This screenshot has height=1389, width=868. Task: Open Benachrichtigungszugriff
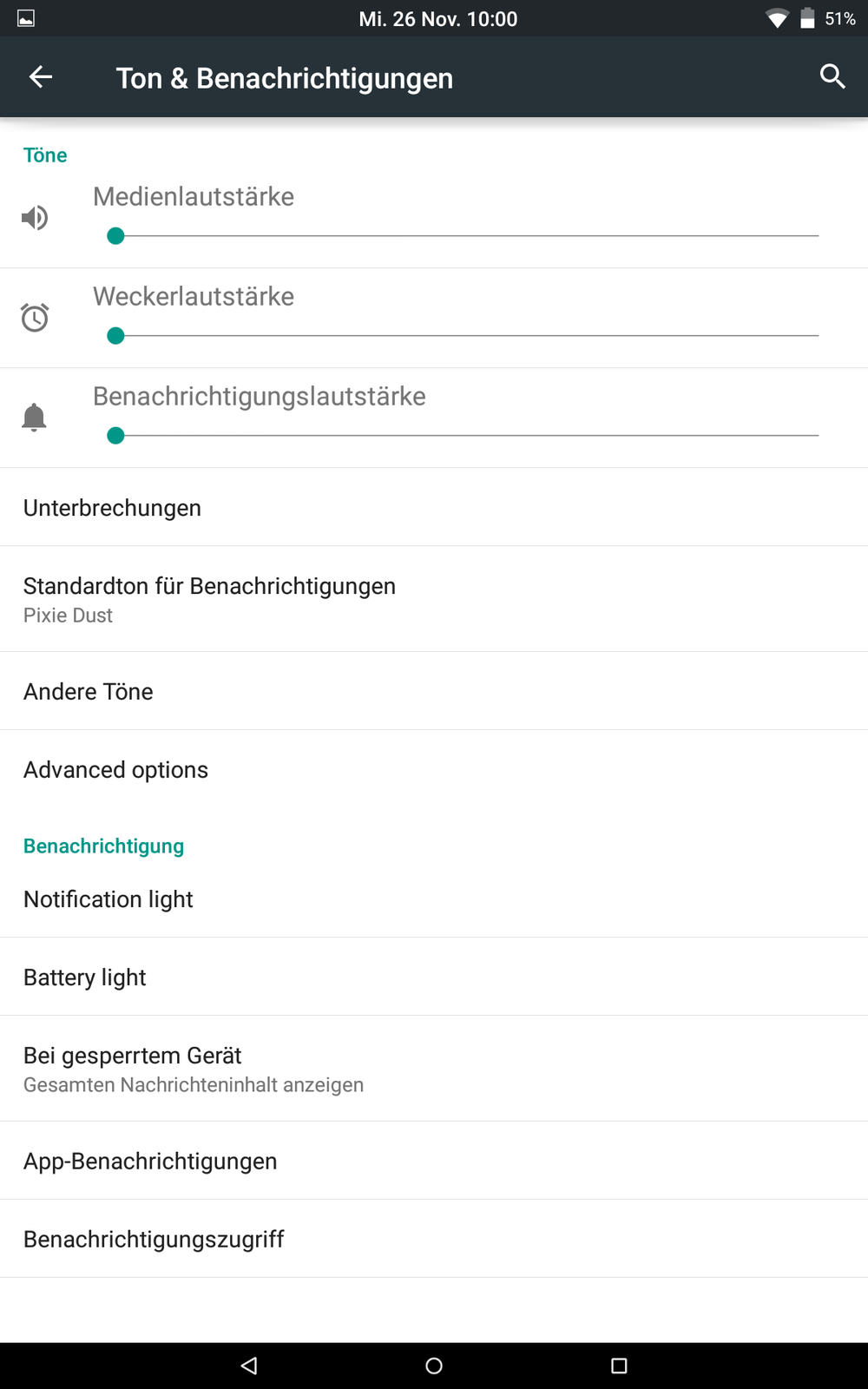tap(434, 1239)
